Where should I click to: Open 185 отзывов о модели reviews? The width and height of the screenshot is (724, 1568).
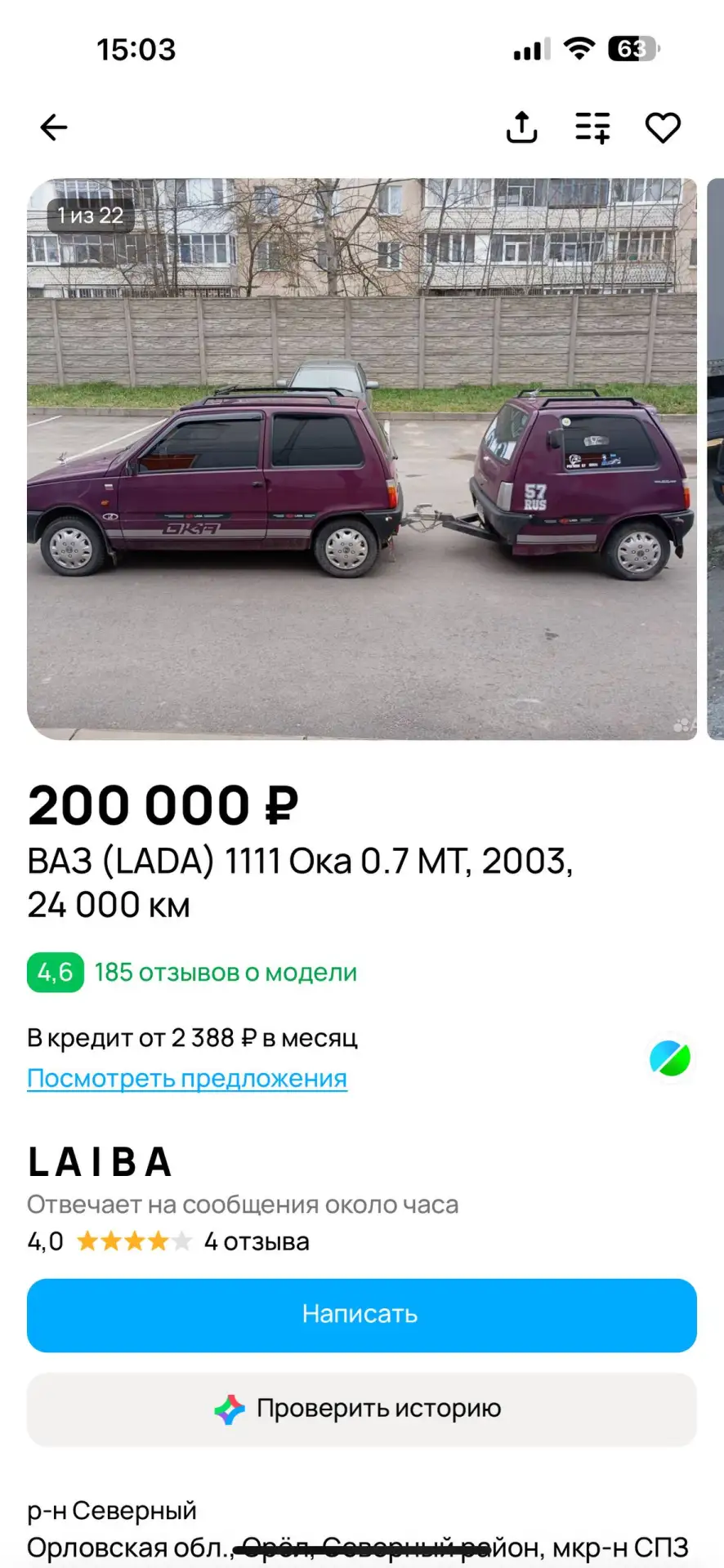[x=226, y=972]
